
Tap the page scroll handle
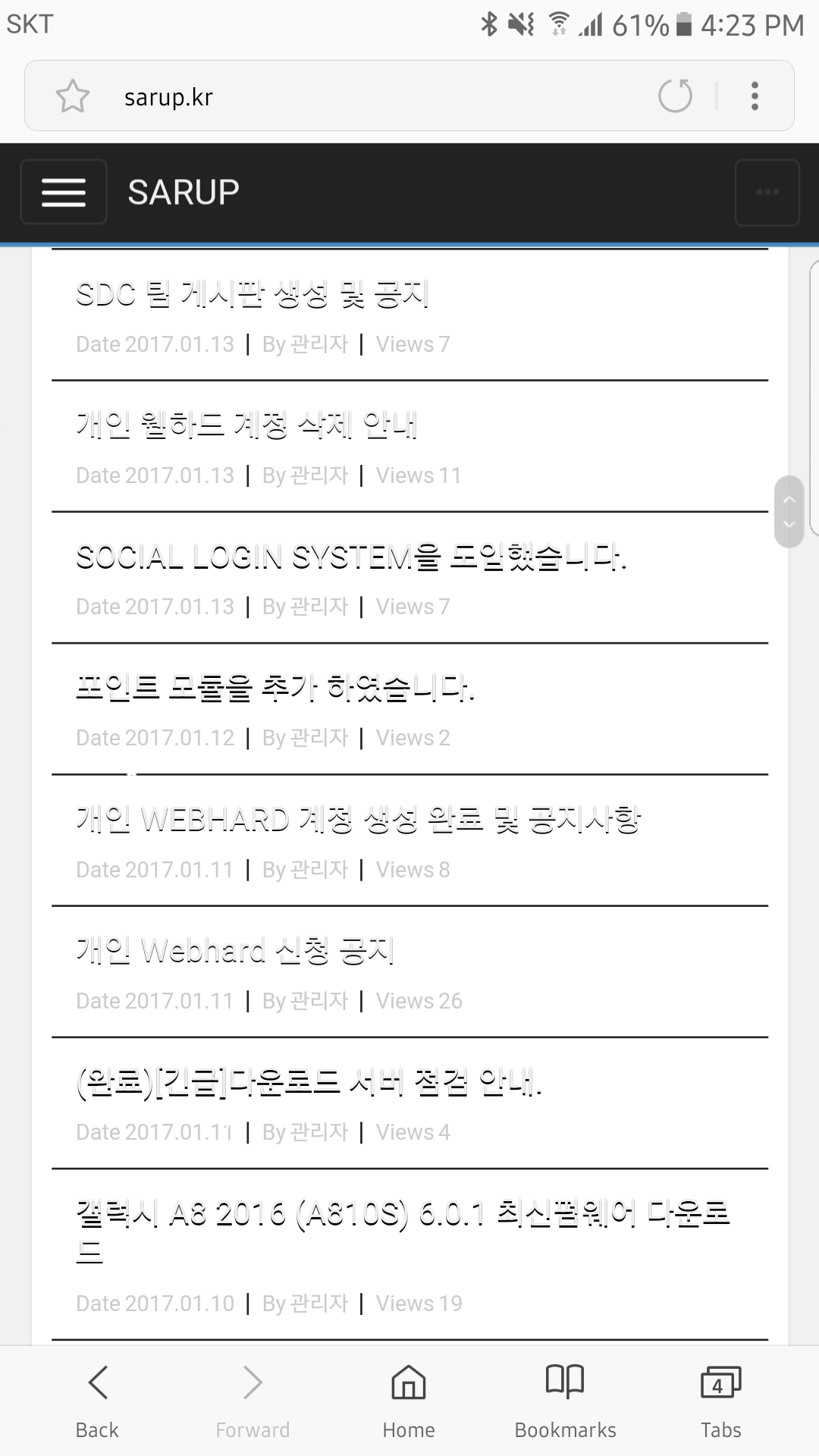(789, 511)
